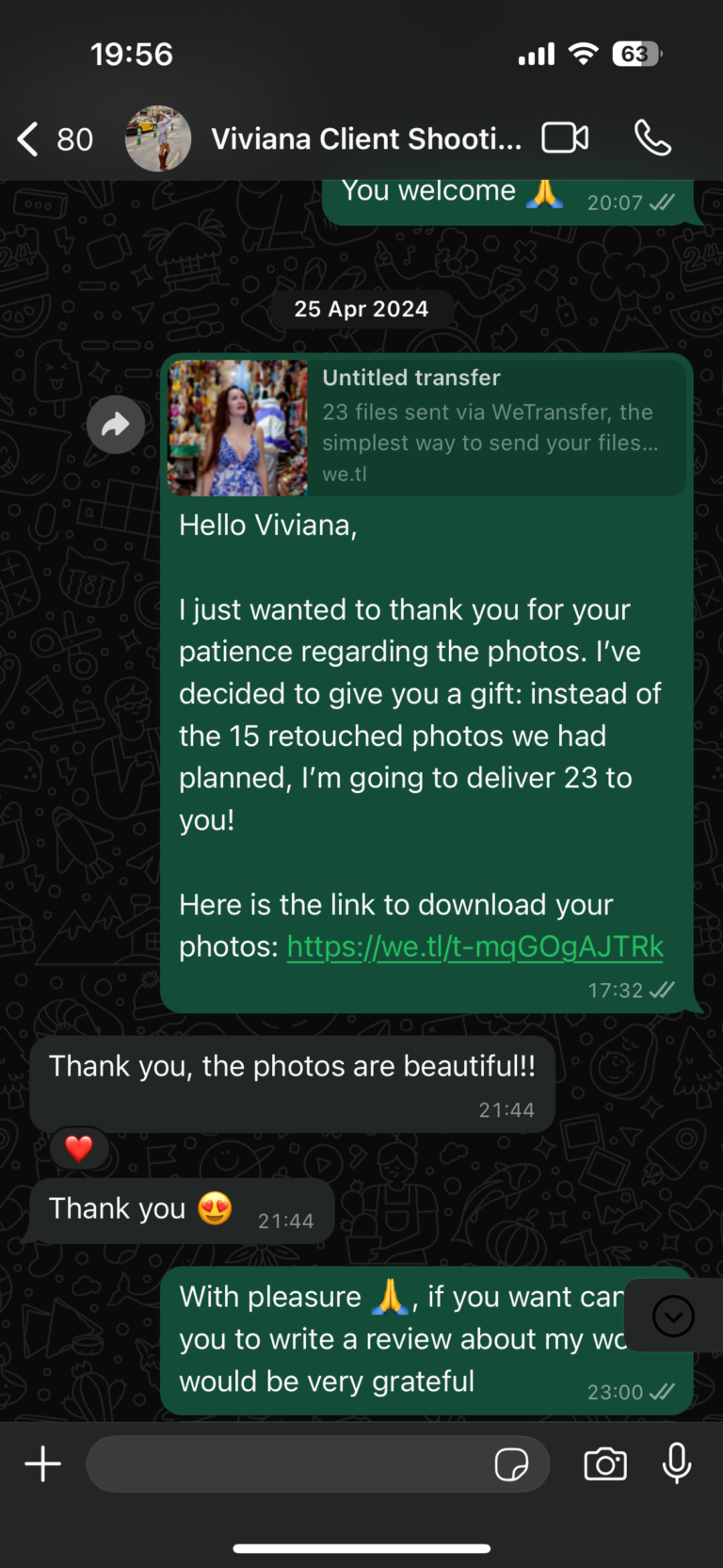Record a voice message with the microphone
The image size is (723, 1568).
677,1464
